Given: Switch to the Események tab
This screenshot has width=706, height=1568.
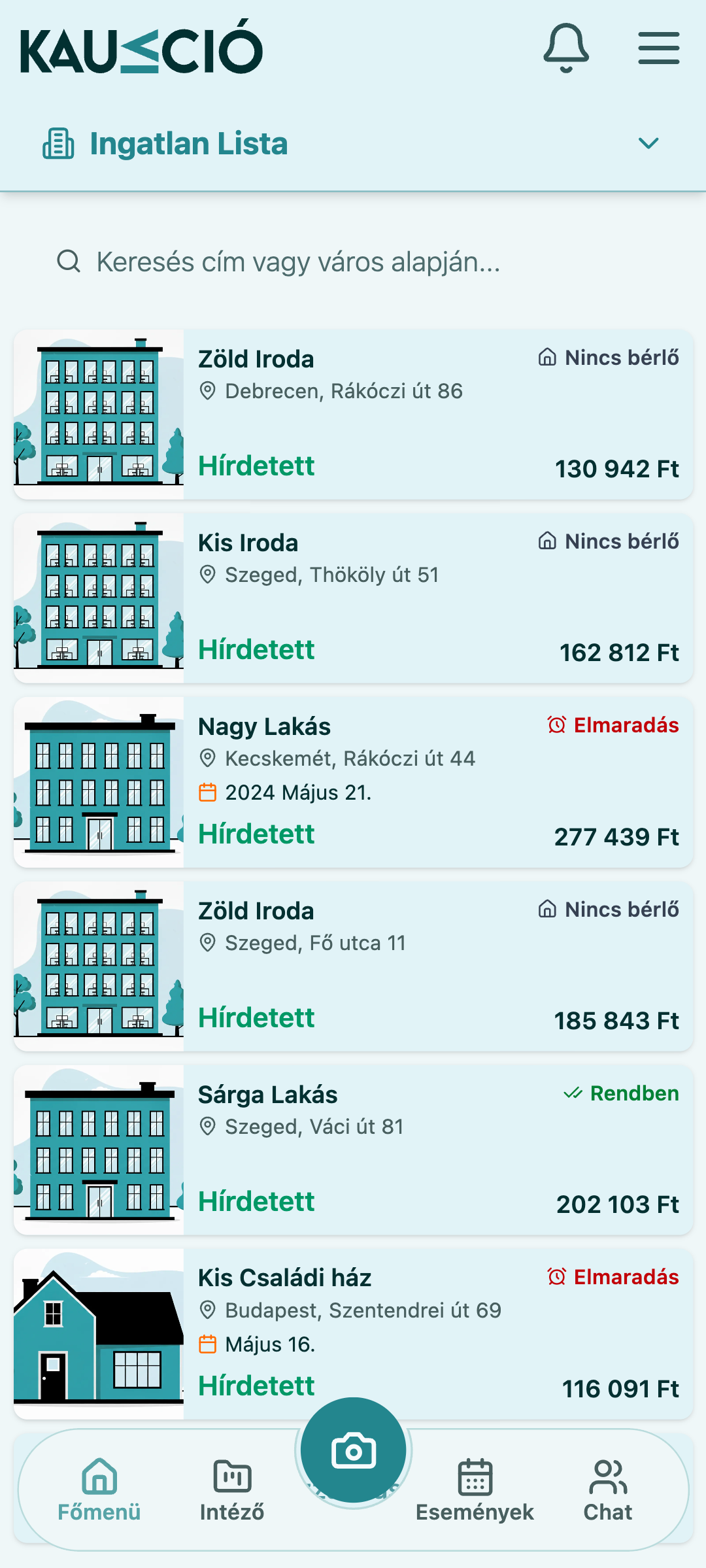Looking at the screenshot, I should [475, 1490].
